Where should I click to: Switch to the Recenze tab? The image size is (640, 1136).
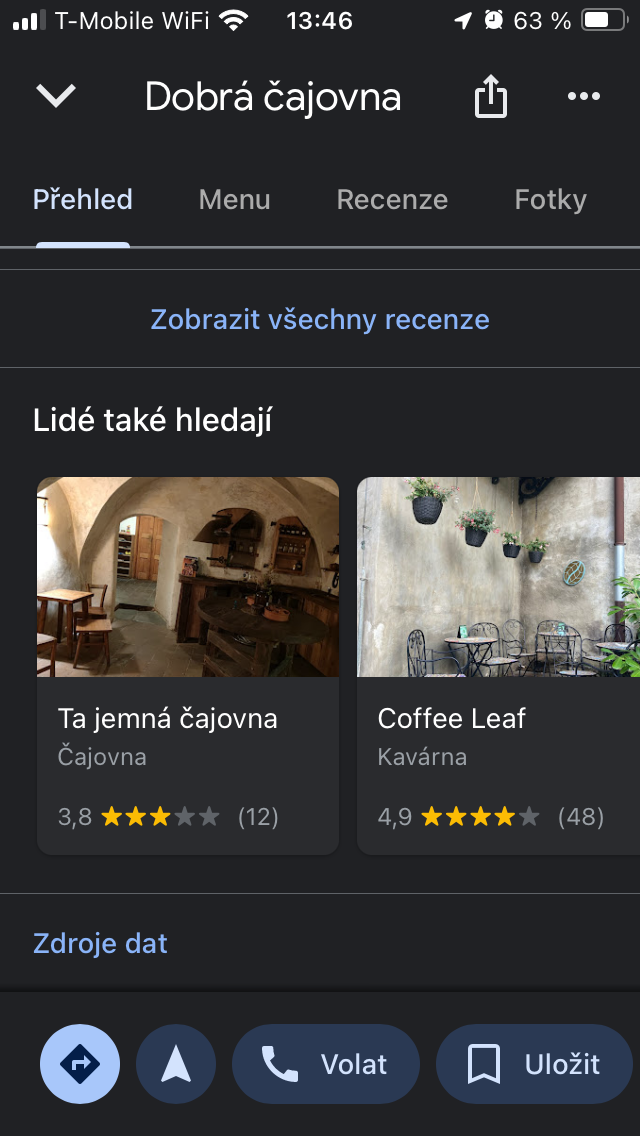(392, 200)
